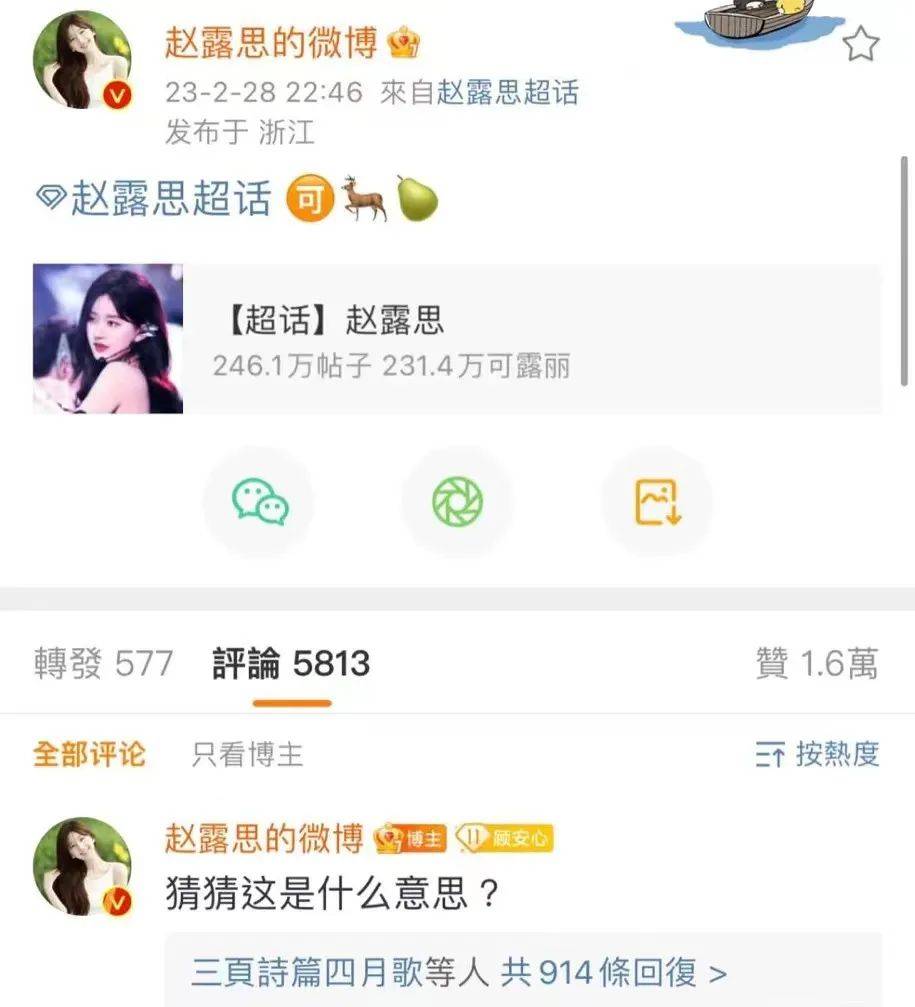Expand the 共914條回復 replies thread

(458, 971)
